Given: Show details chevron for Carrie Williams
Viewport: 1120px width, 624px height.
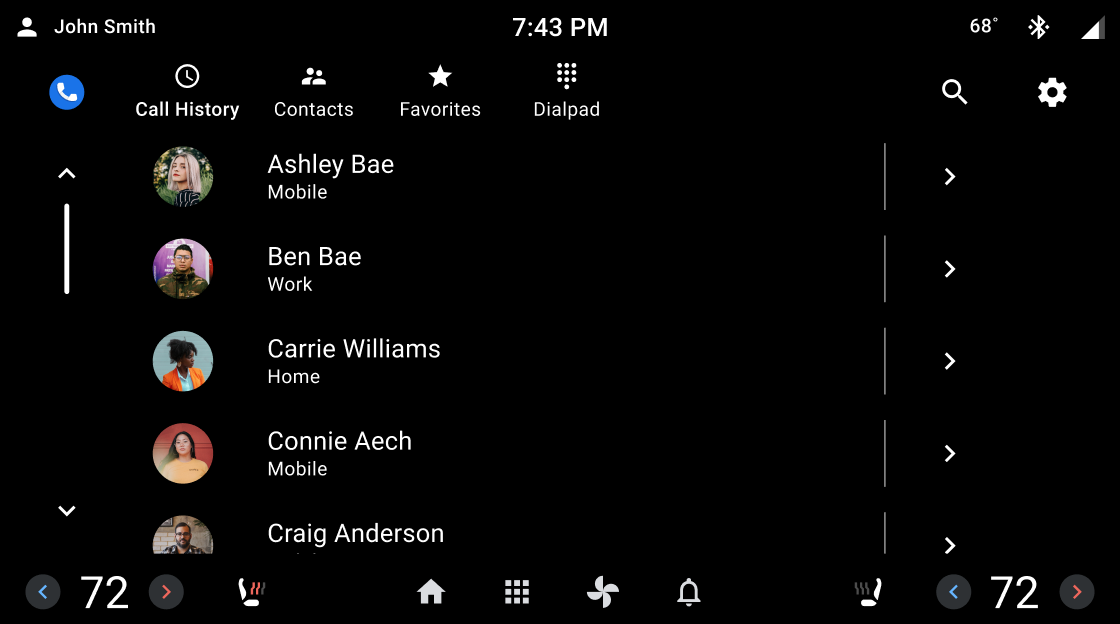Looking at the screenshot, I should tap(949, 361).
